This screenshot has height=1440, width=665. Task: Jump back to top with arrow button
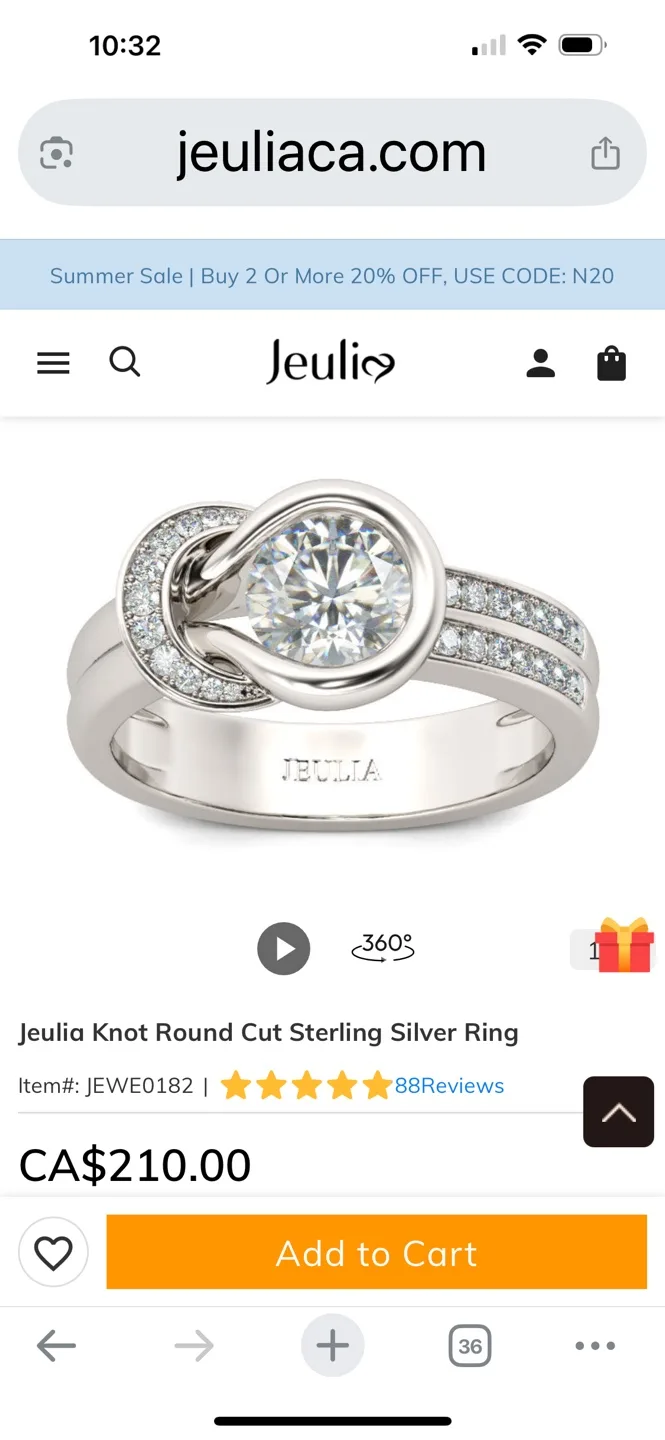(x=619, y=1111)
